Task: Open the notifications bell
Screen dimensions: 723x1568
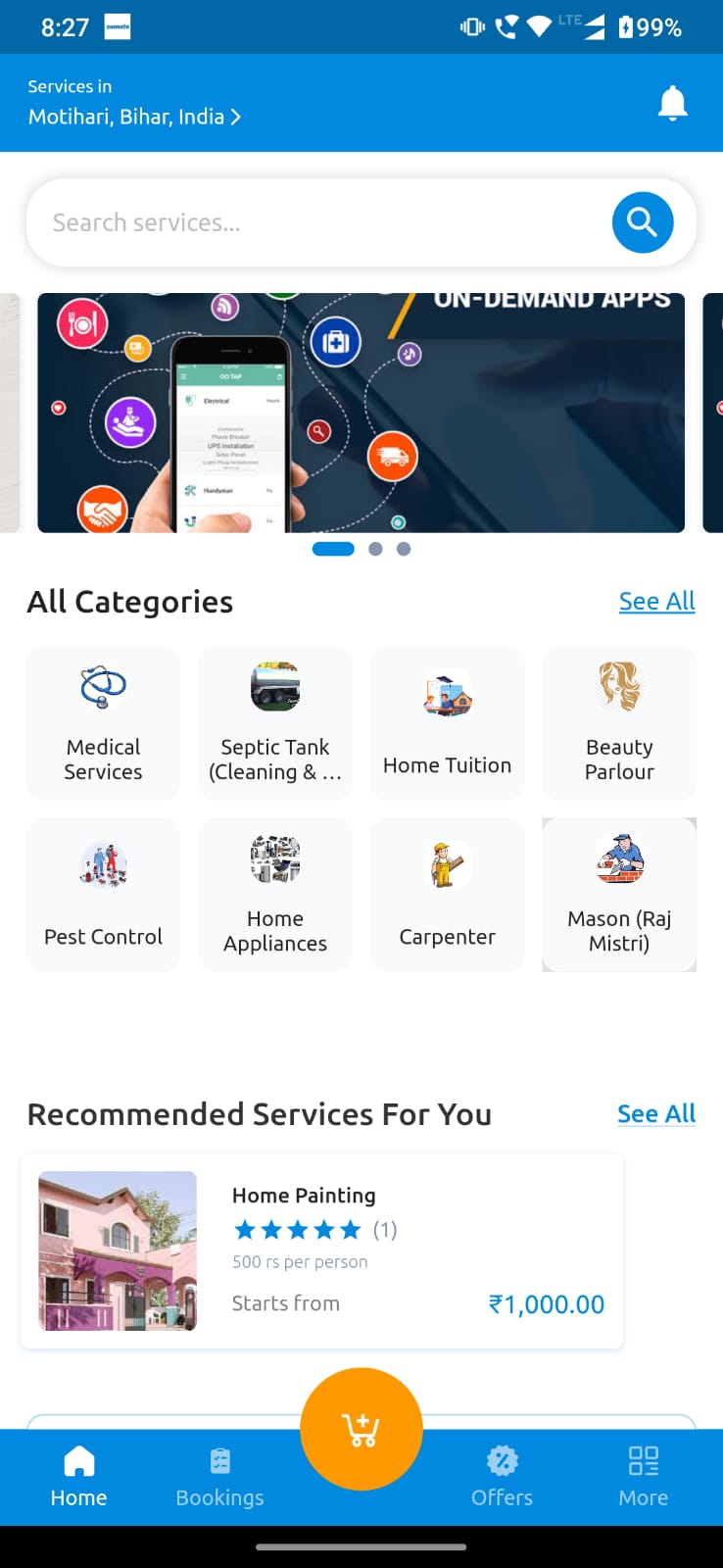Action: [x=672, y=103]
